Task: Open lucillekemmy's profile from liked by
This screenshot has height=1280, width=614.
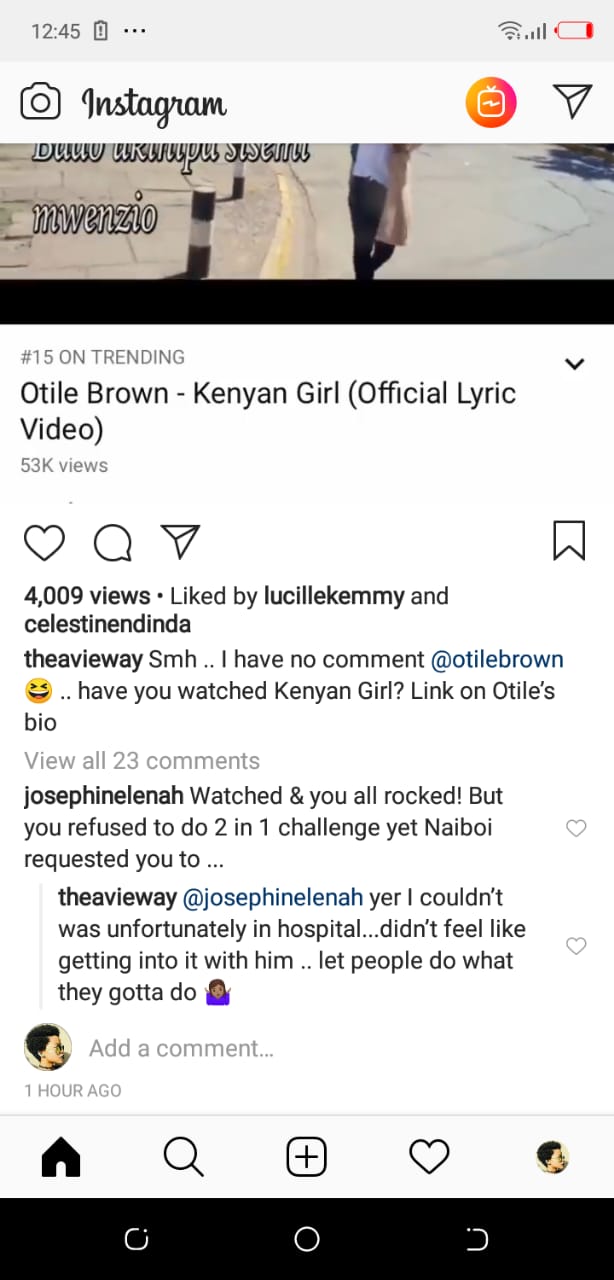Action: click(x=334, y=597)
